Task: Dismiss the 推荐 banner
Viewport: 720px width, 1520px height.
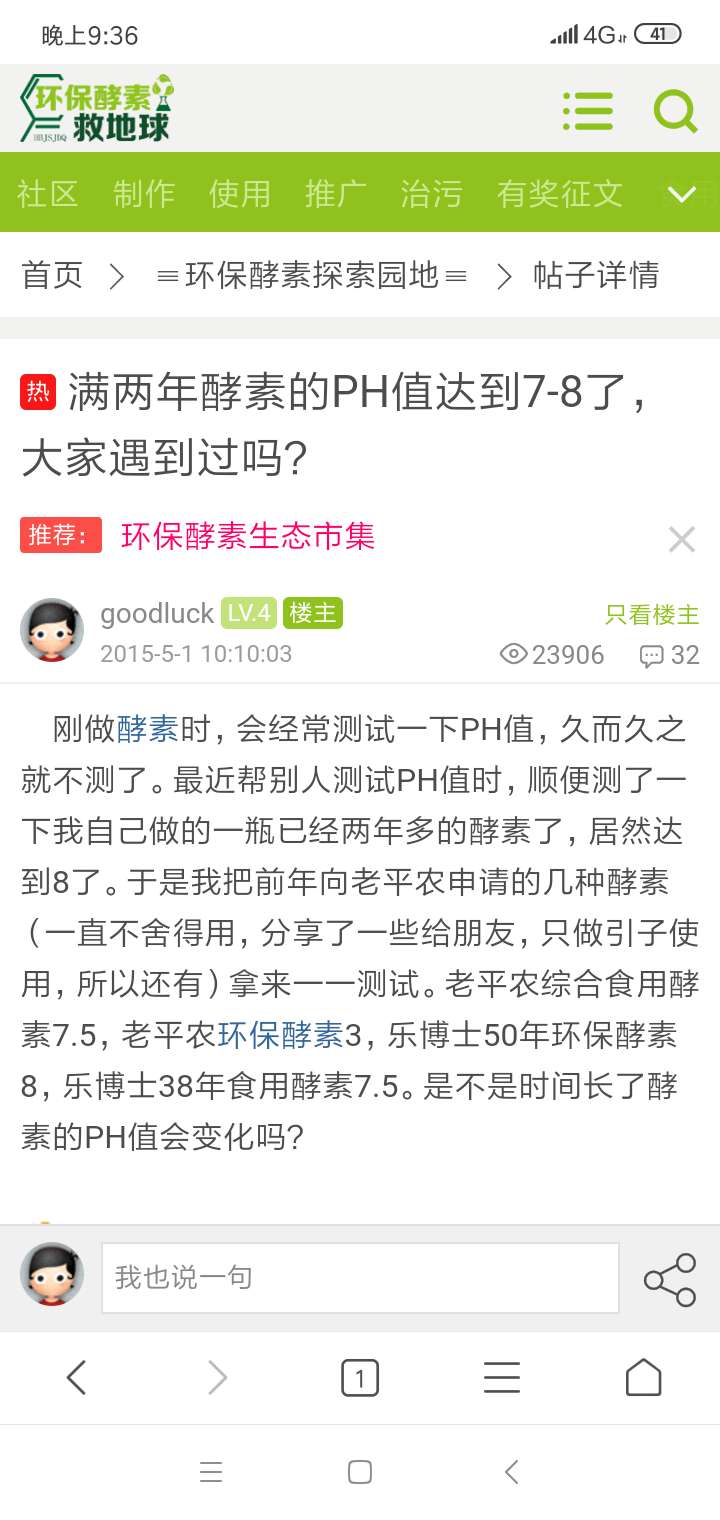Action: pos(682,540)
